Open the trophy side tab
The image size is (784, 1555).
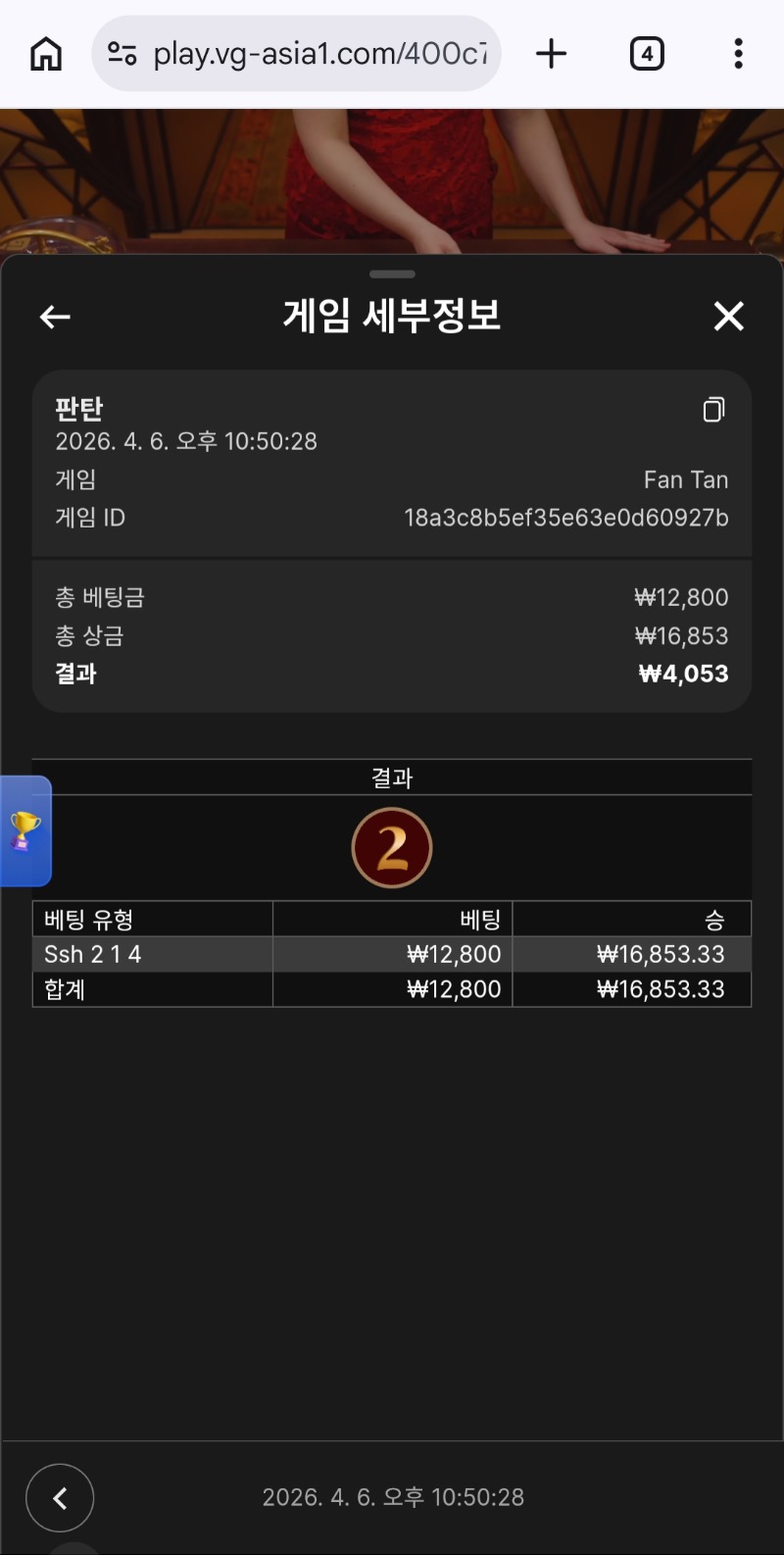click(24, 831)
